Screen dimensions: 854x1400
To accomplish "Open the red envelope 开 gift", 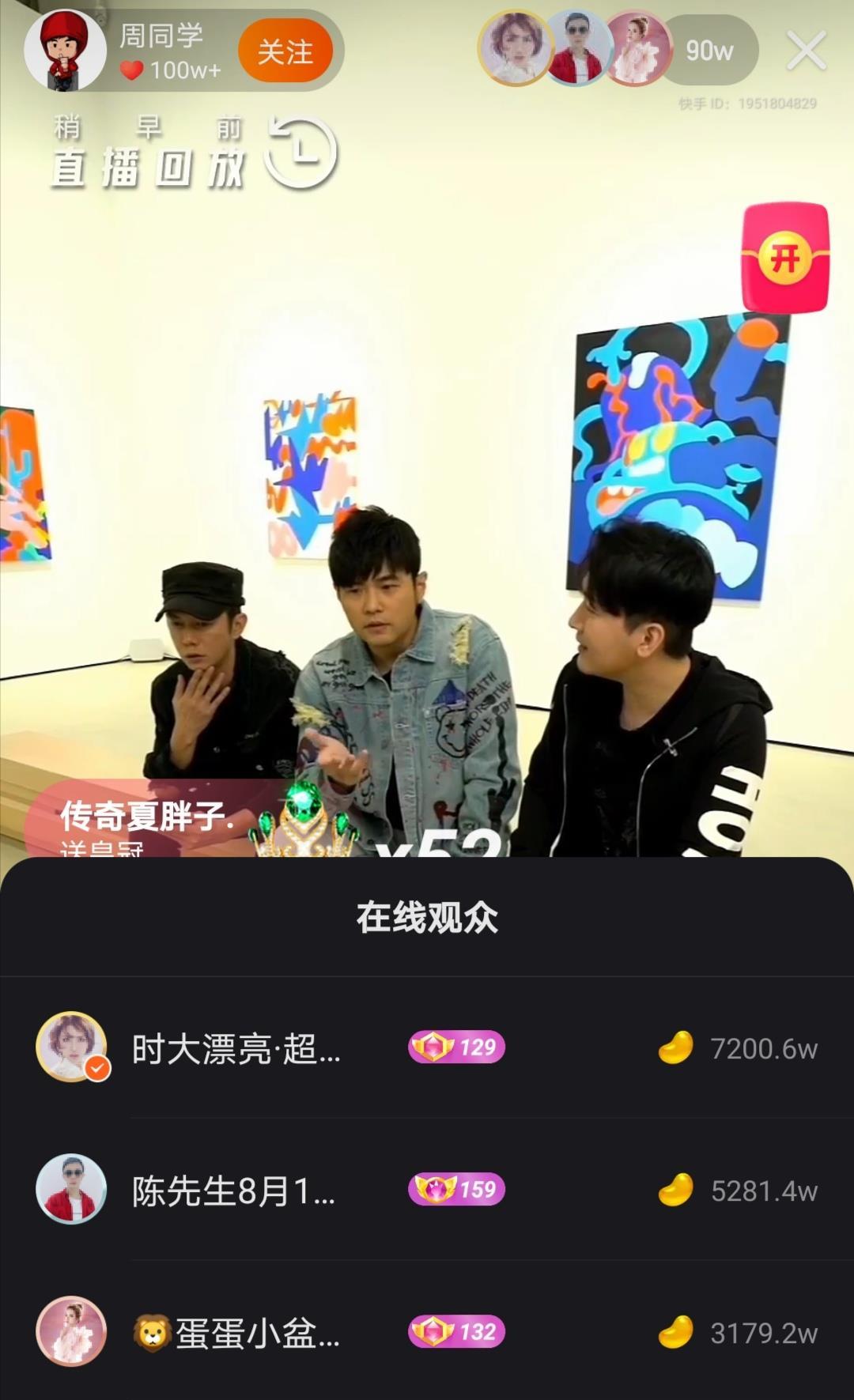I will pyautogui.click(x=784, y=258).
